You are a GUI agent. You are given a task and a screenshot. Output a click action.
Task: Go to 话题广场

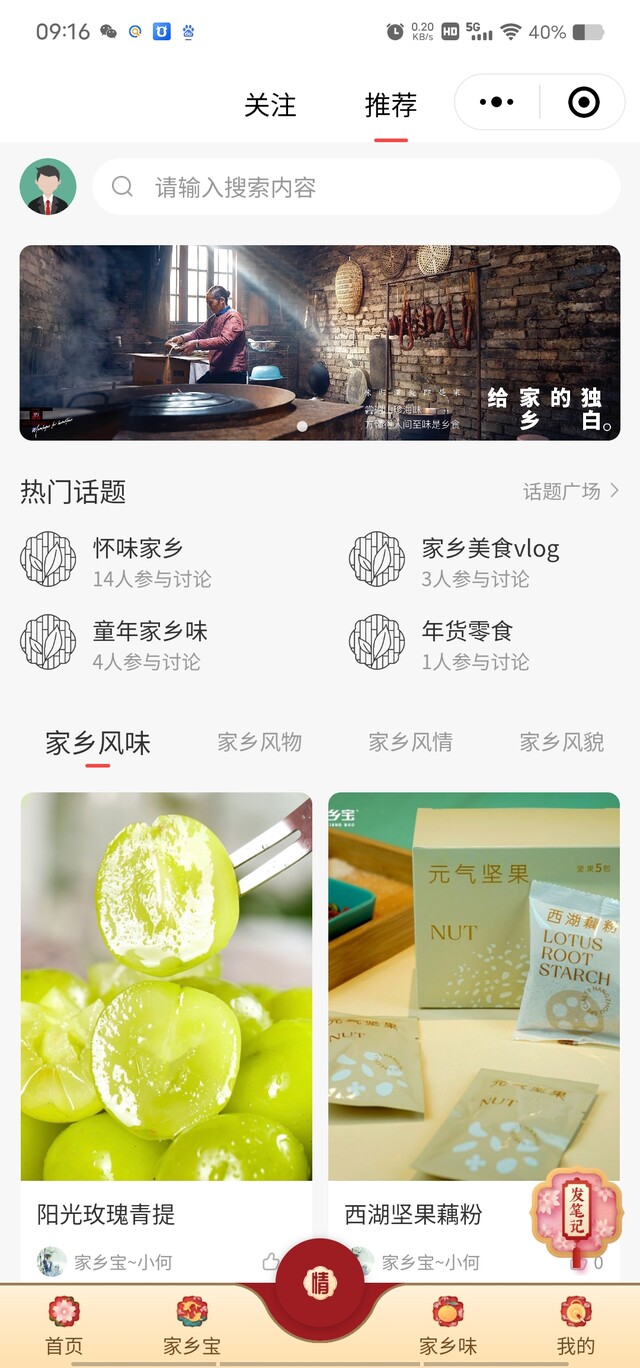pyautogui.click(x=571, y=491)
